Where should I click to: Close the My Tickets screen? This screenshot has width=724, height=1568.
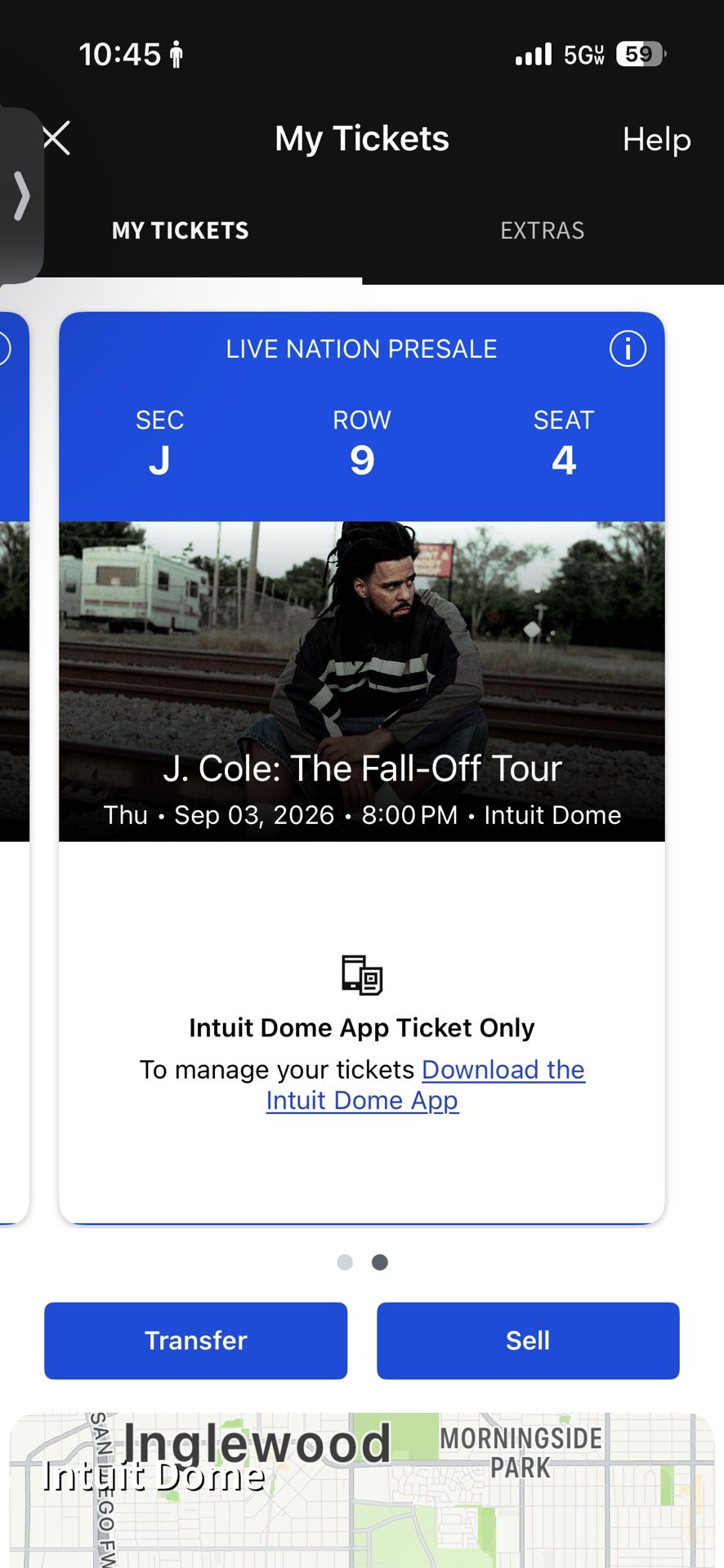tap(56, 138)
